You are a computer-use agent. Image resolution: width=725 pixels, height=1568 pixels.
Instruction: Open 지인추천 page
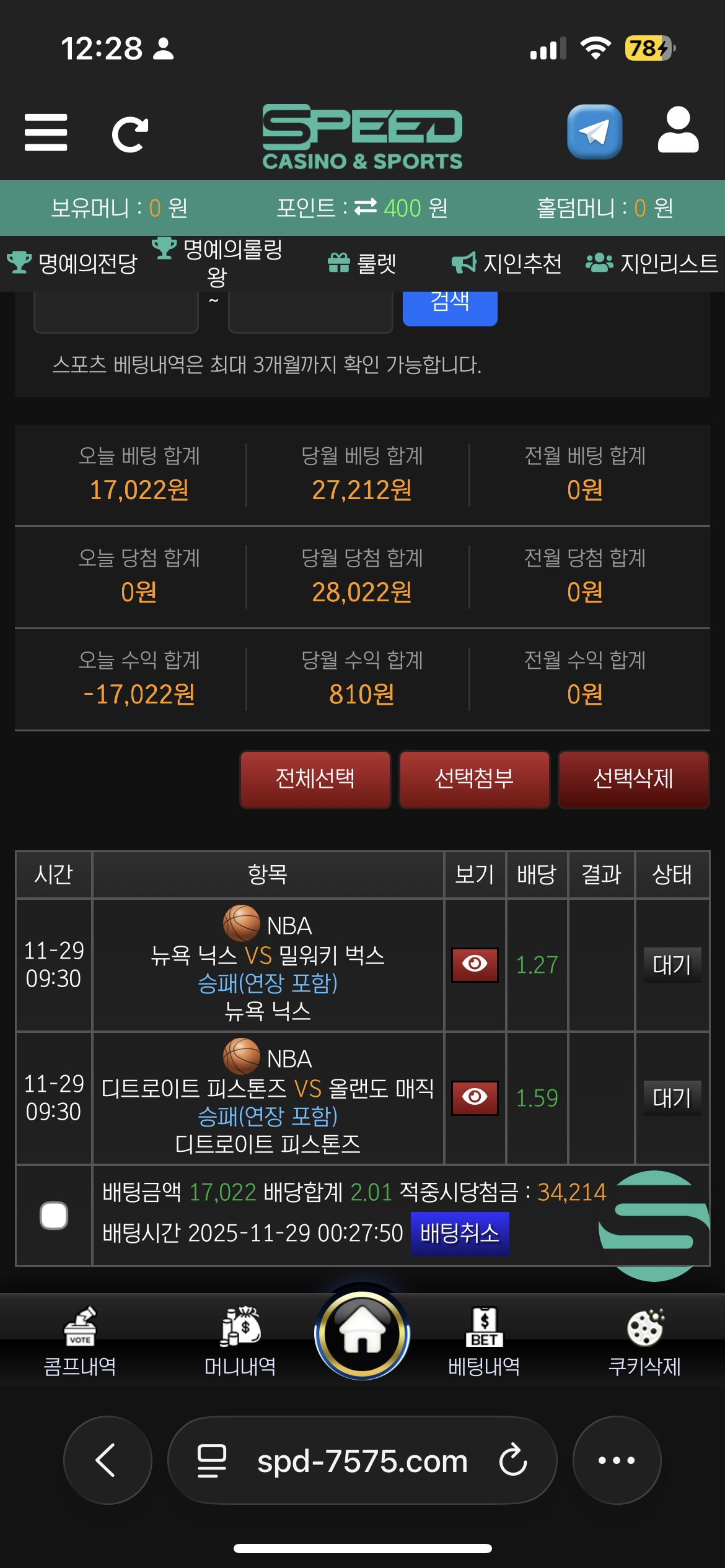click(507, 263)
